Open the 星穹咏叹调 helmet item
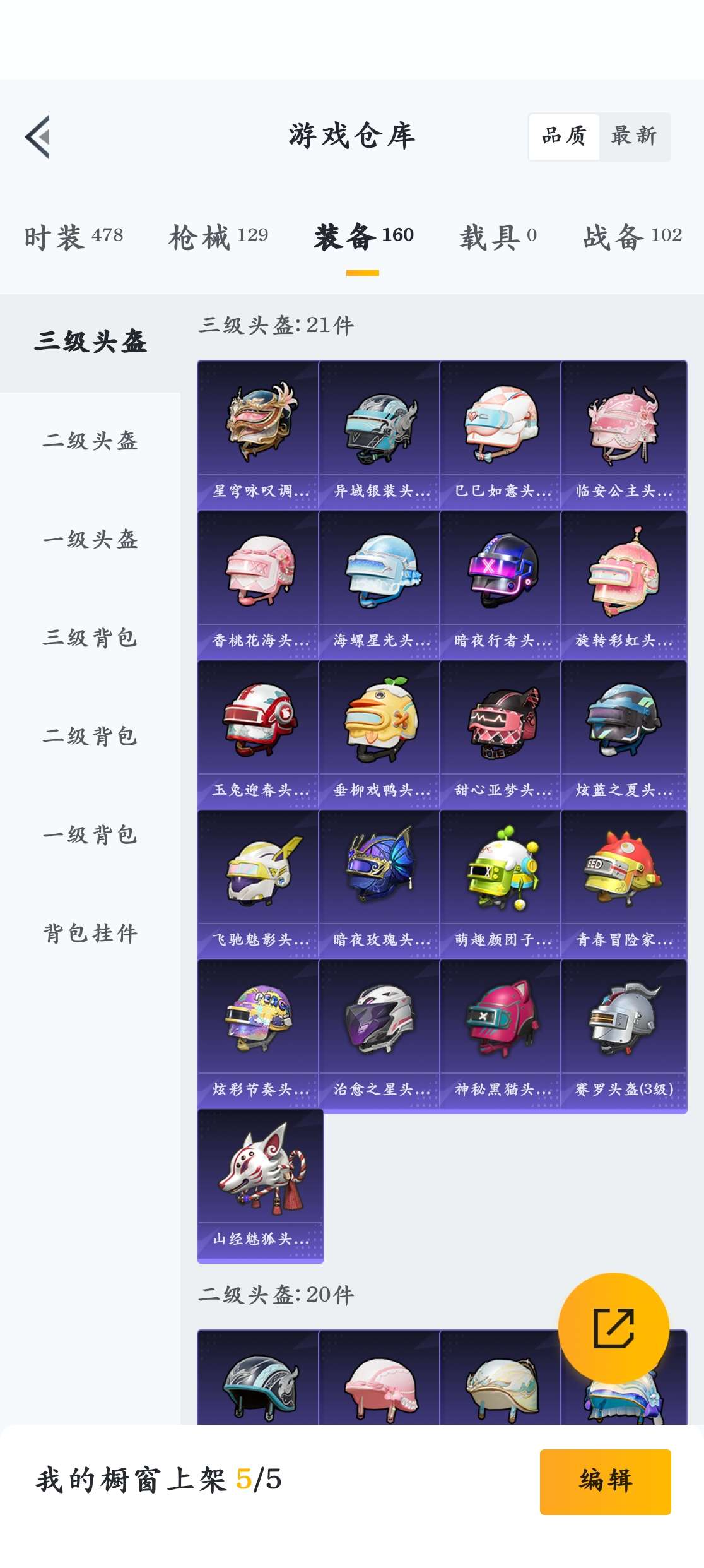The width and height of the screenshot is (704, 1568). pyautogui.click(x=259, y=434)
